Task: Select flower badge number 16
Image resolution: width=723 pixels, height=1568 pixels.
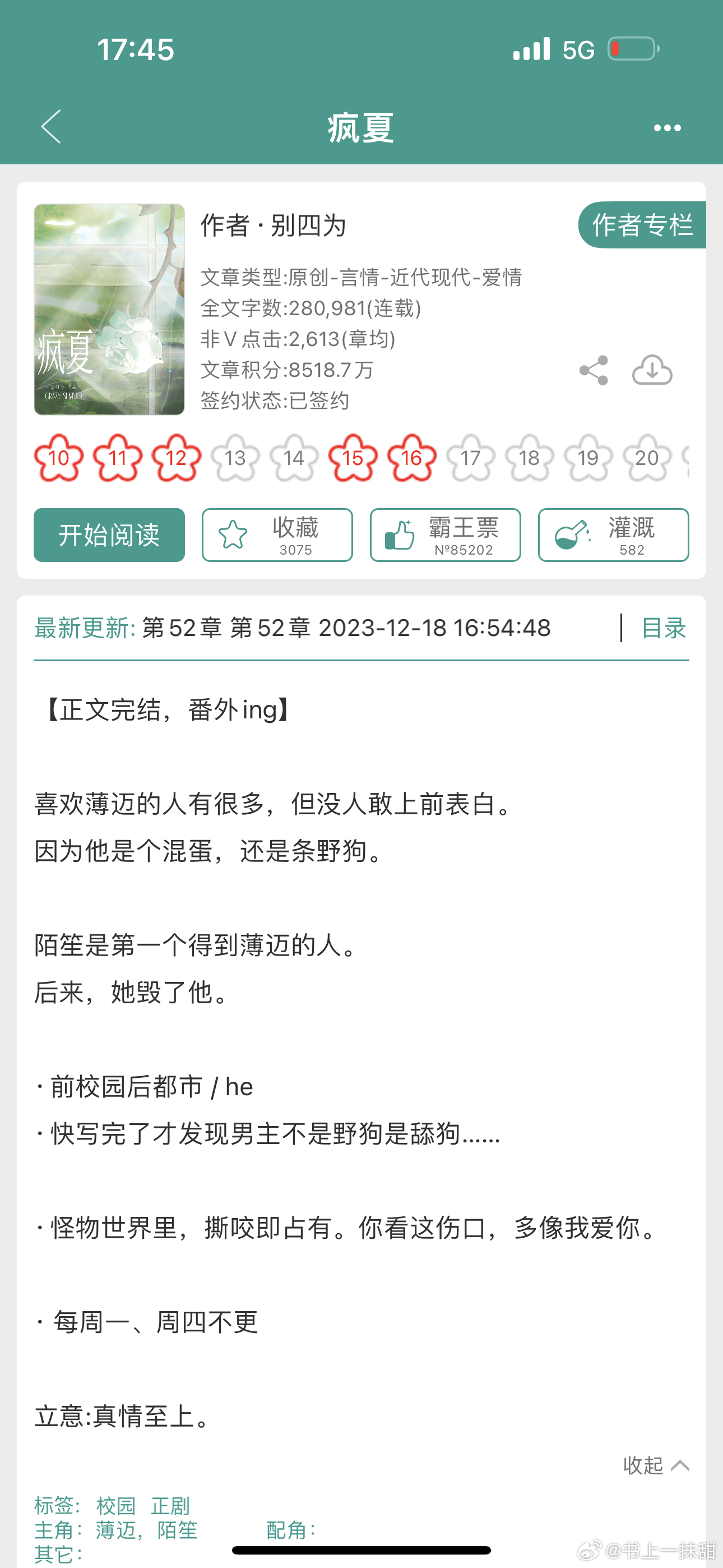Action: pos(411,458)
